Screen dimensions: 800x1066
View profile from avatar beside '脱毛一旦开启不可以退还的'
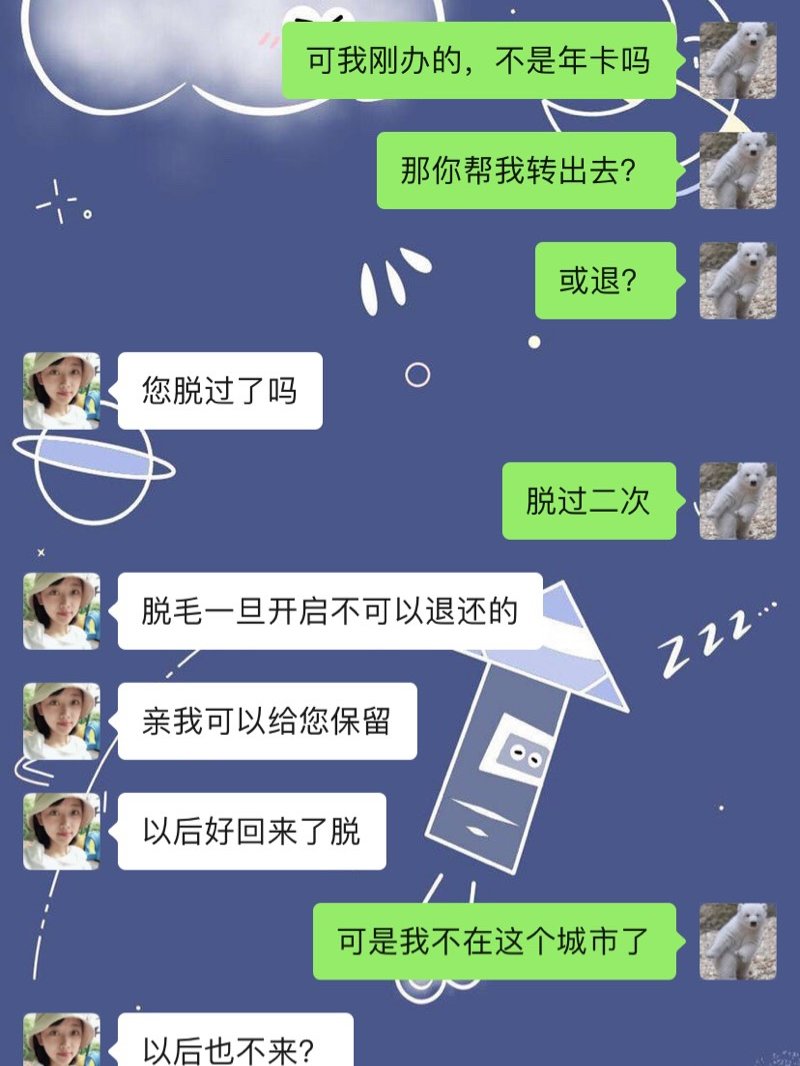click(61, 611)
